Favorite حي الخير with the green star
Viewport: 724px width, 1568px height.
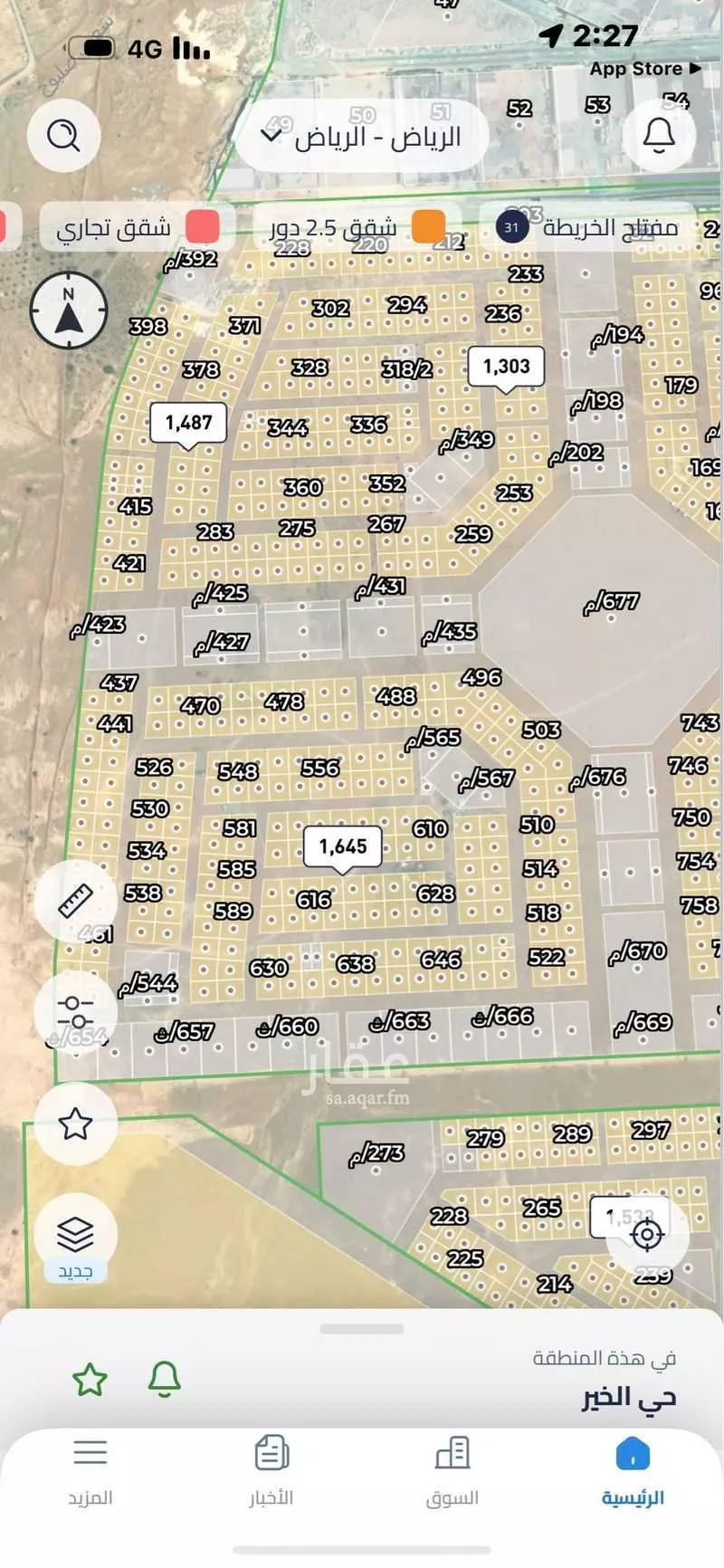[90, 1381]
